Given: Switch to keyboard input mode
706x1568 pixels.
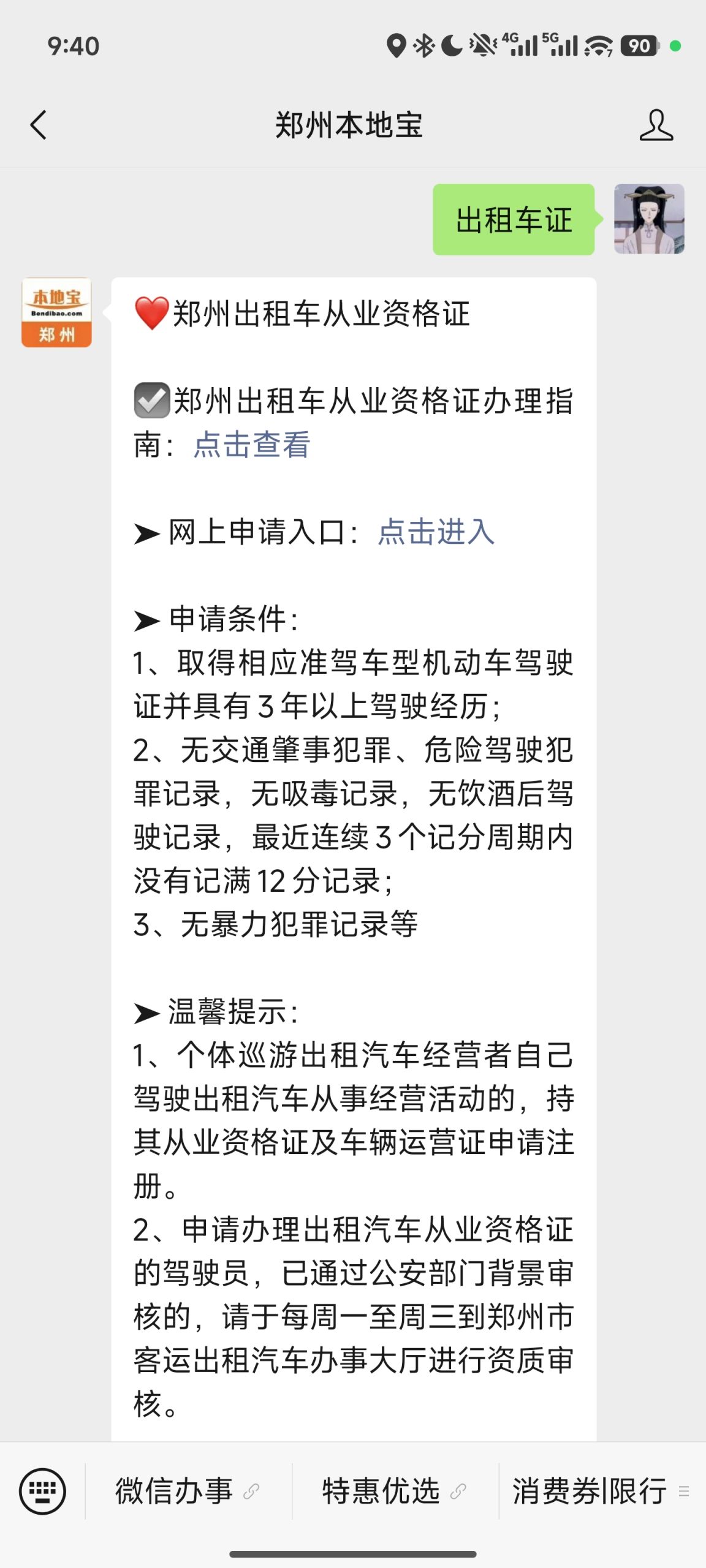Looking at the screenshot, I should 42,1491.
